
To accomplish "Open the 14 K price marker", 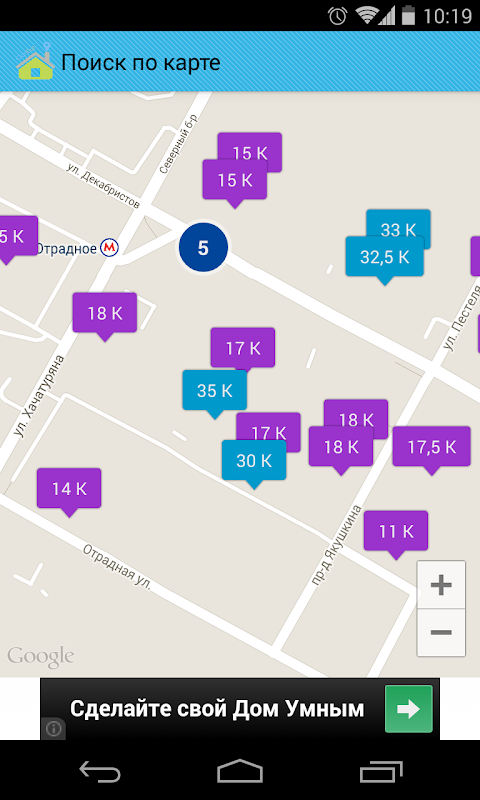I will coord(69,489).
